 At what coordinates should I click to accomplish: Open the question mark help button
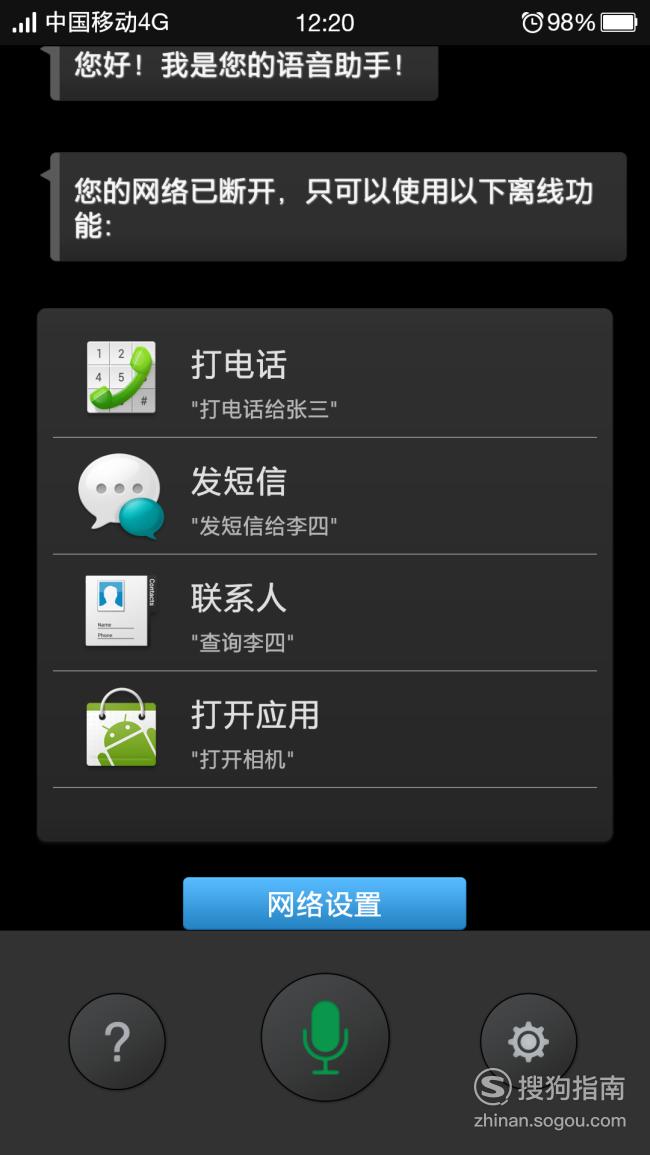[x=117, y=1041]
